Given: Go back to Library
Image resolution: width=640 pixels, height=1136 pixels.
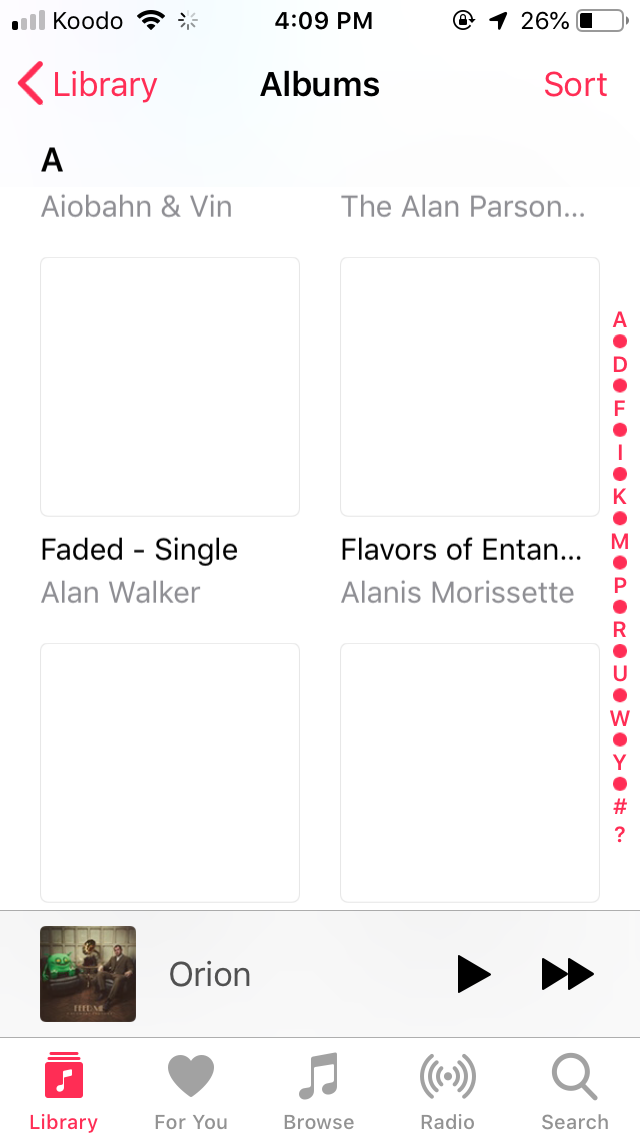Looking at the screenshot, I should pos(88,85).
